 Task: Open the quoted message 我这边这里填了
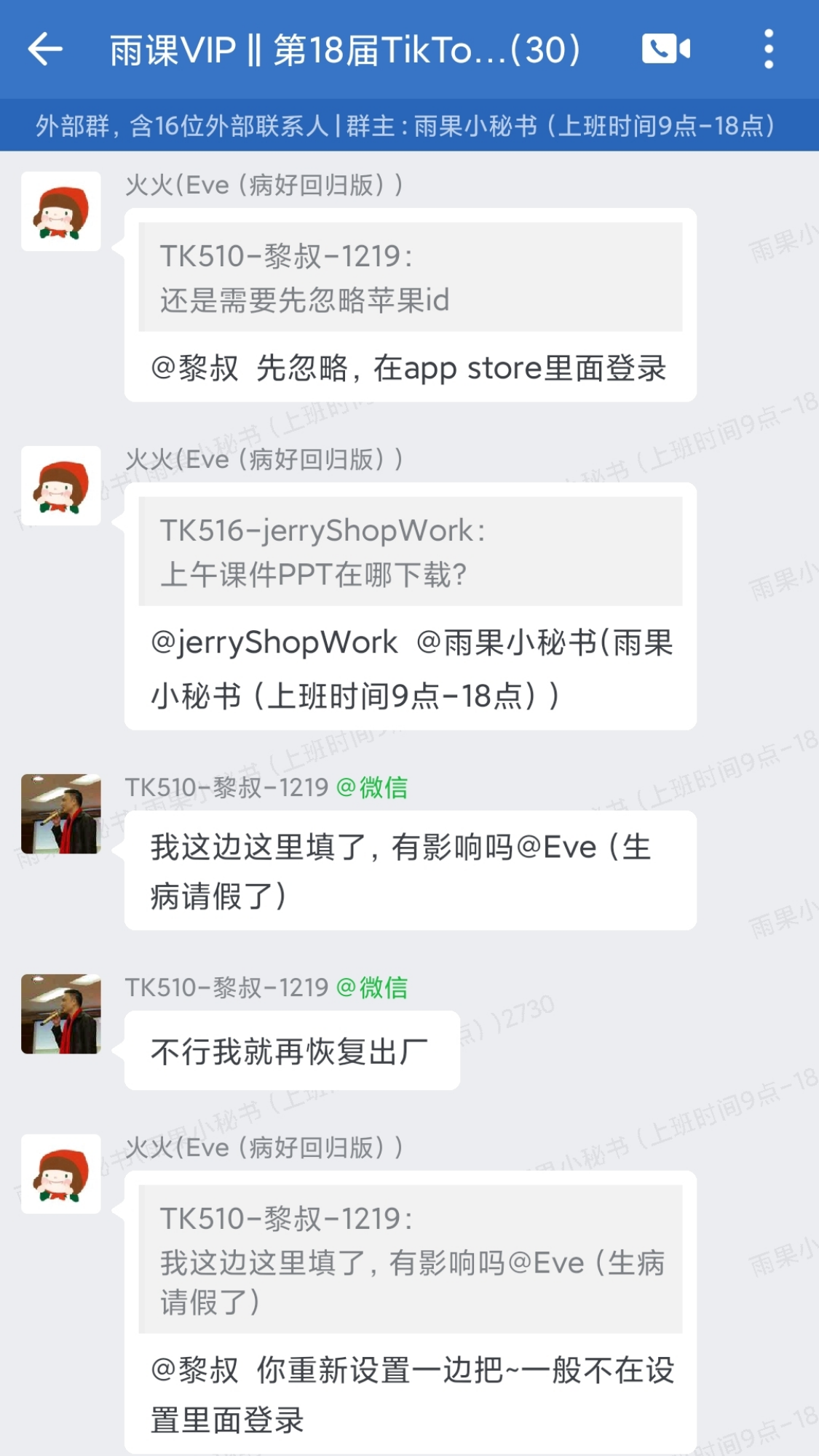pyautogui.click(x=410, y=1260)
